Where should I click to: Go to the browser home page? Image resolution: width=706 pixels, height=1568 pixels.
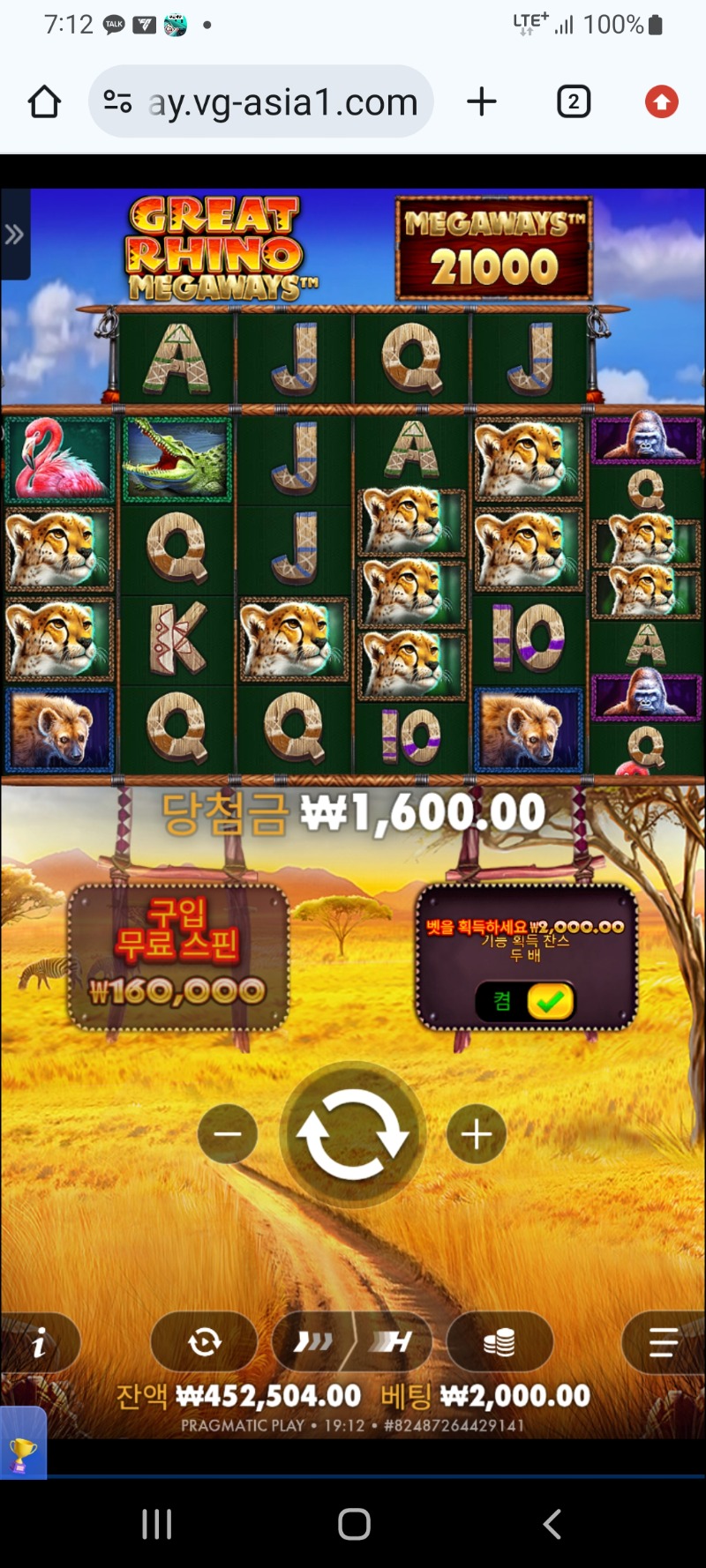44,102
